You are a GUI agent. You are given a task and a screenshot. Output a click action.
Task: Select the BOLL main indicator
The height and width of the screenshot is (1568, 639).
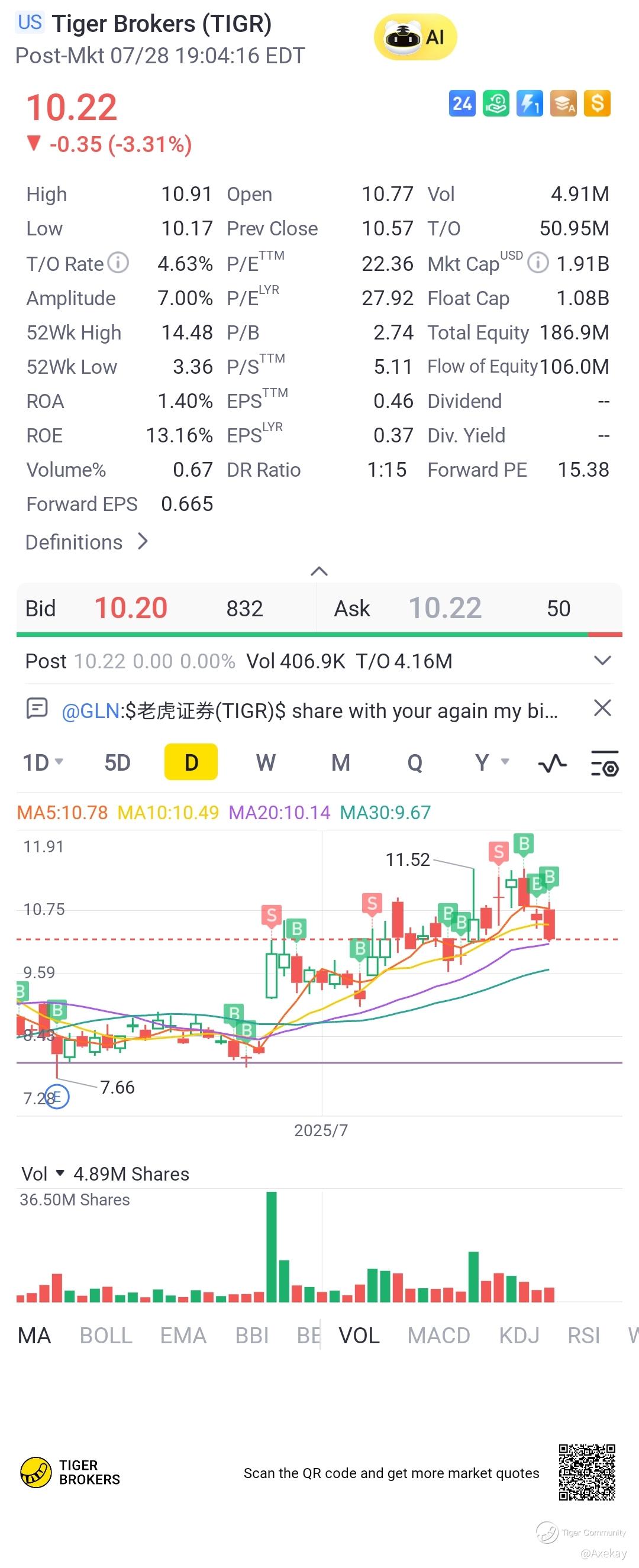click(x=106, y=1336)
